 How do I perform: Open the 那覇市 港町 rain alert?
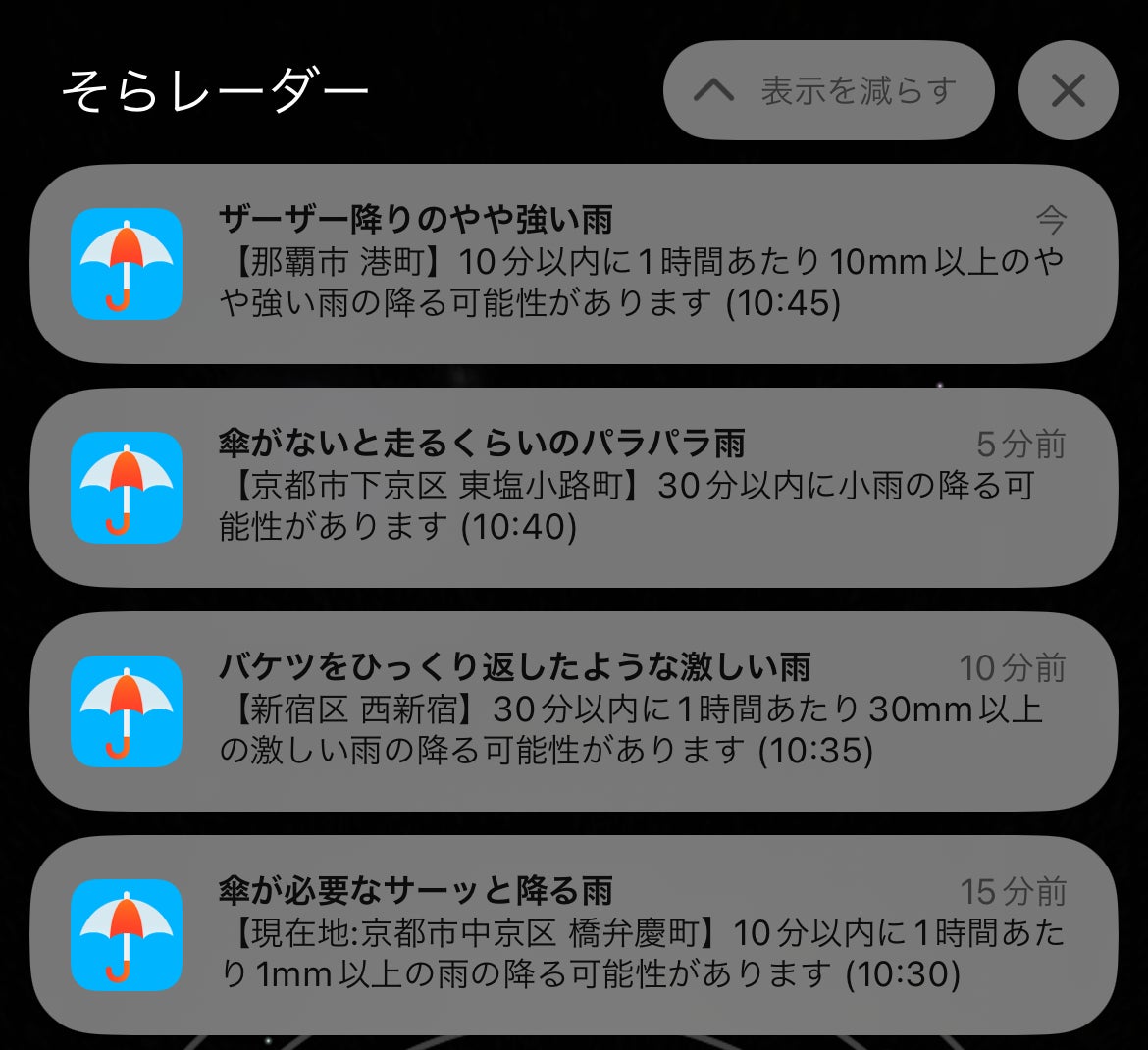click(x=574, y=263)
